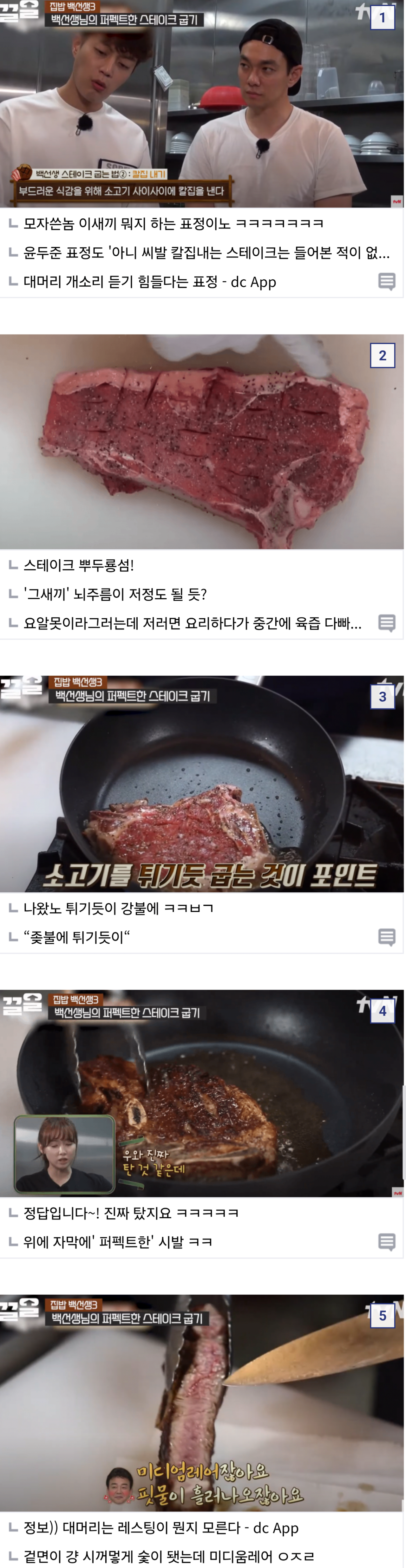This screenshot has width=406, height=1568.
Task: Open comments icon beside '위에 자막에' reply
Action: [387, 1242]
